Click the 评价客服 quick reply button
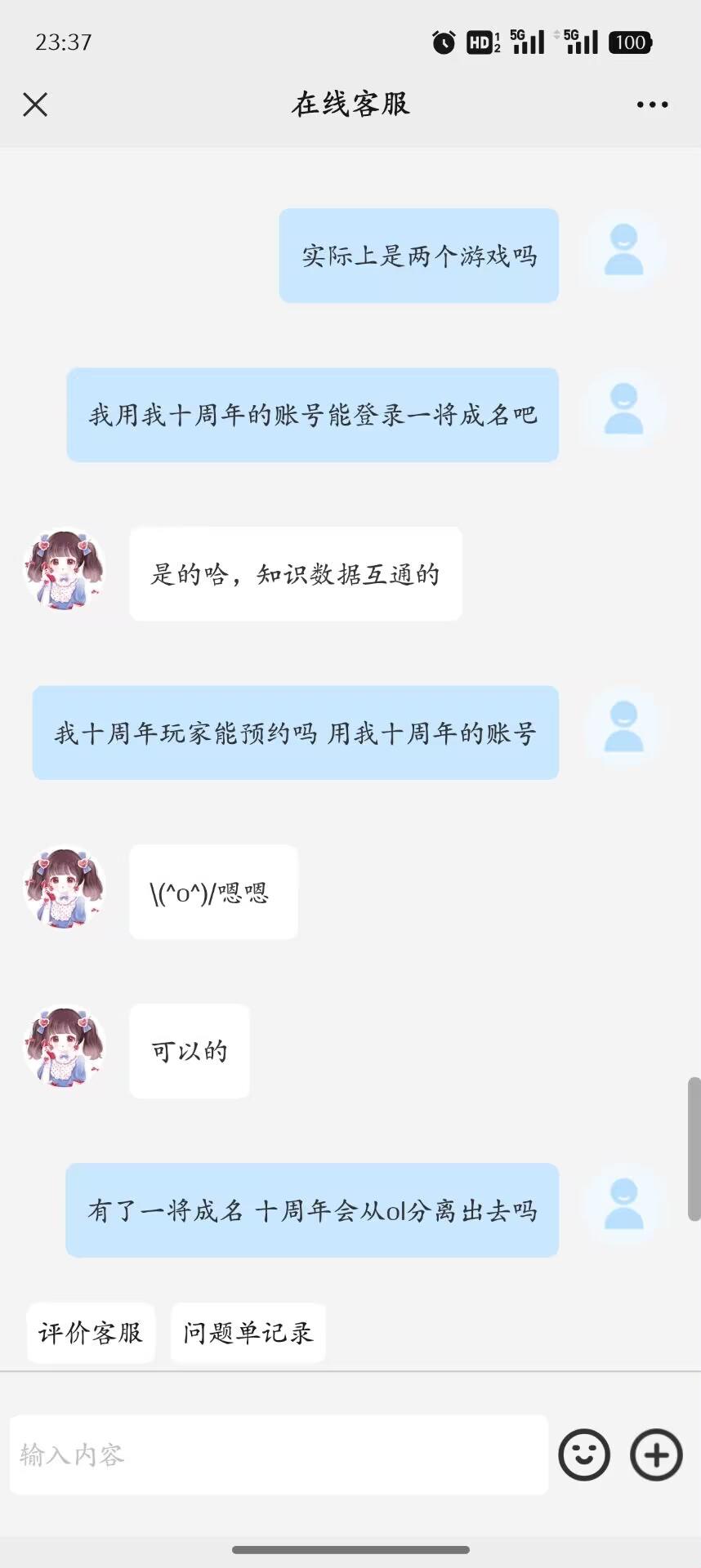 tap(90, 1332)
